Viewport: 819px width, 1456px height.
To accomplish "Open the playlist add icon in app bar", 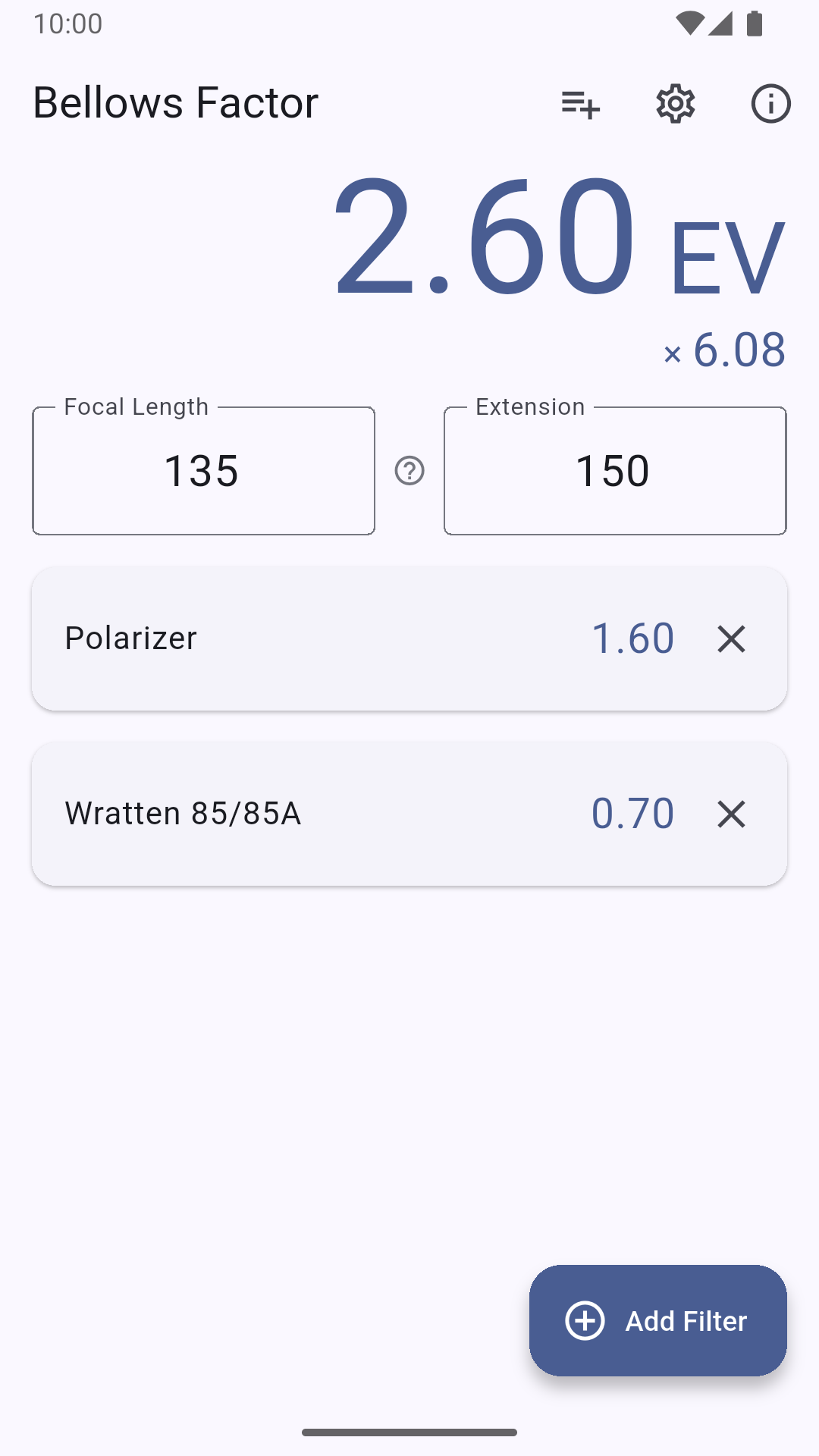I will (x=581, y=104).
